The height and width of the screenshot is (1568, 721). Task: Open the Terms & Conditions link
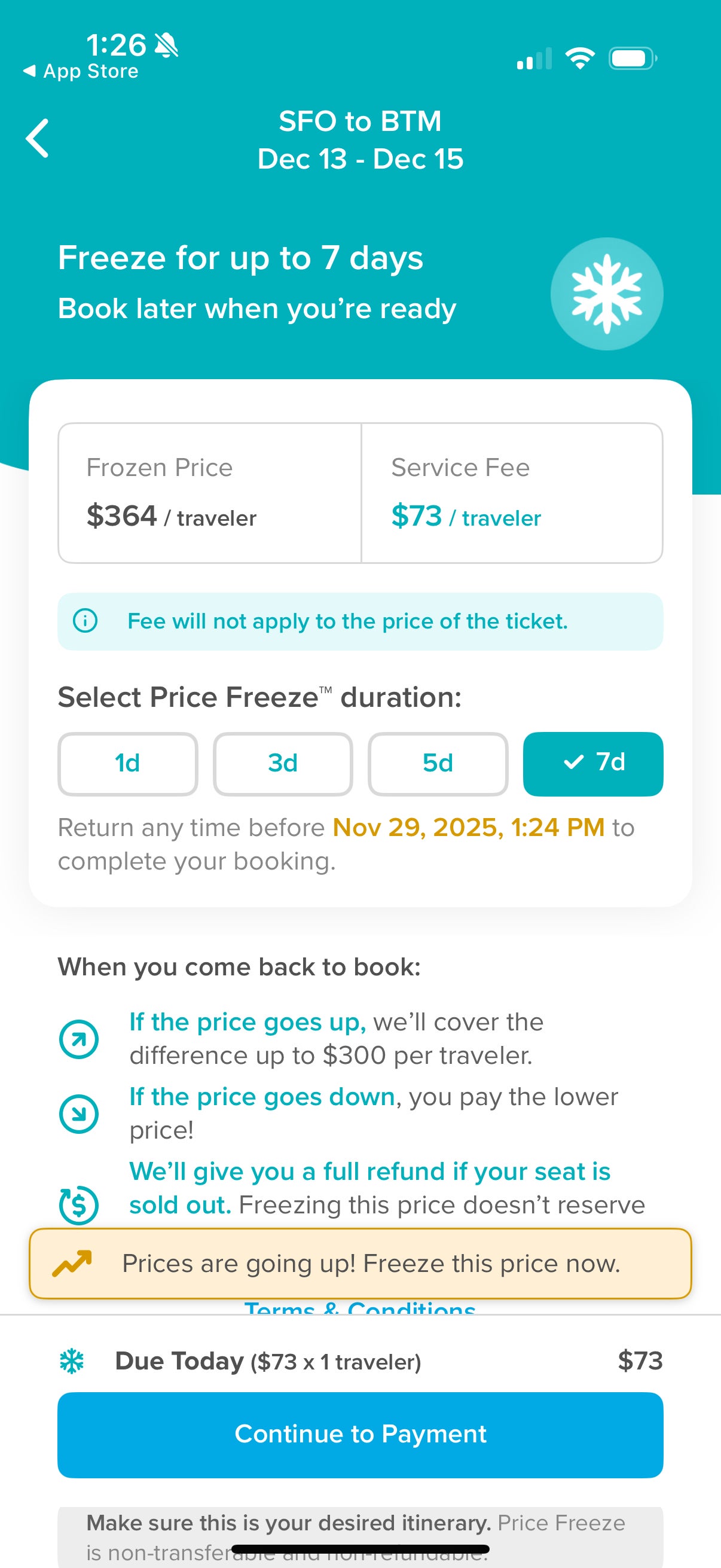pyautogui.click(x=360, y=1310)
